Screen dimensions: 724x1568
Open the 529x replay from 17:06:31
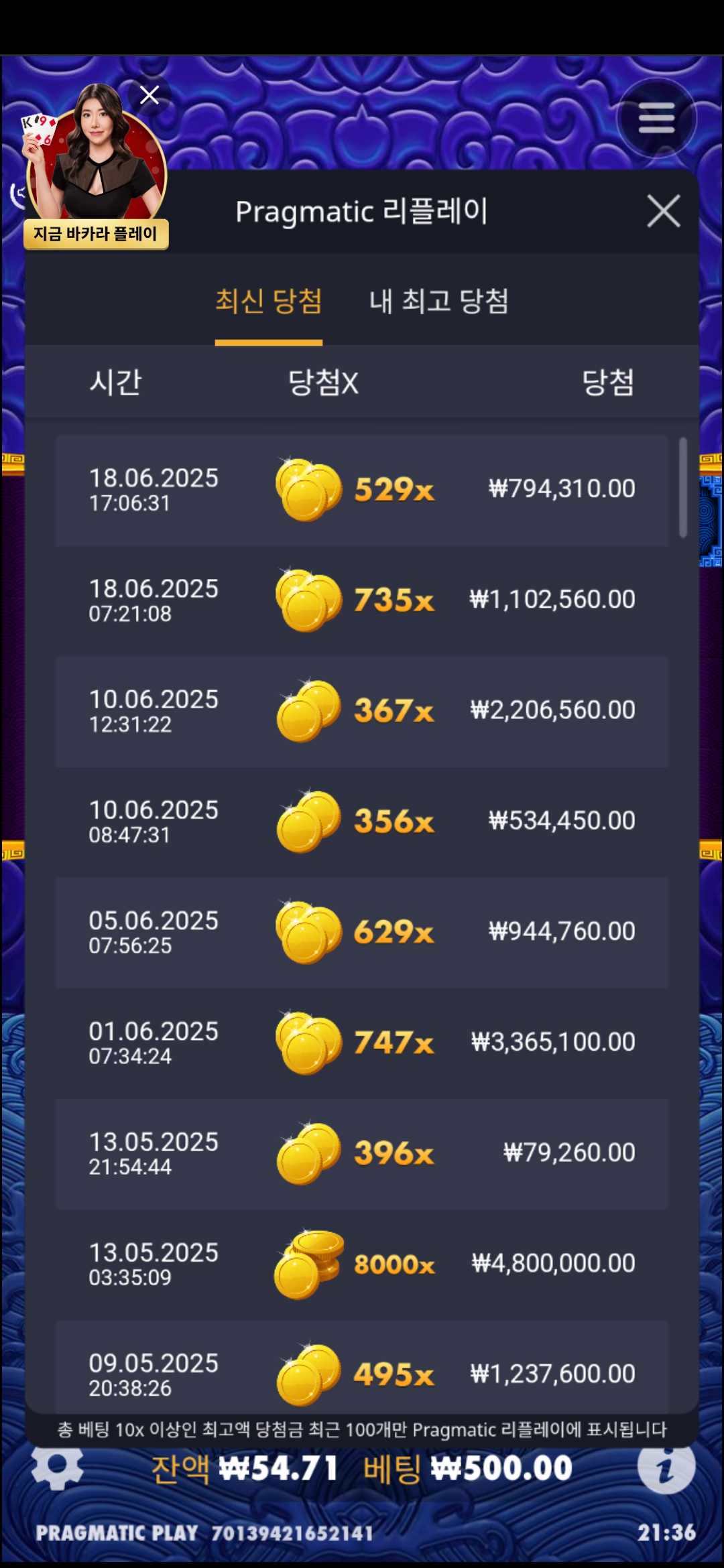click(x=362, y=490)
